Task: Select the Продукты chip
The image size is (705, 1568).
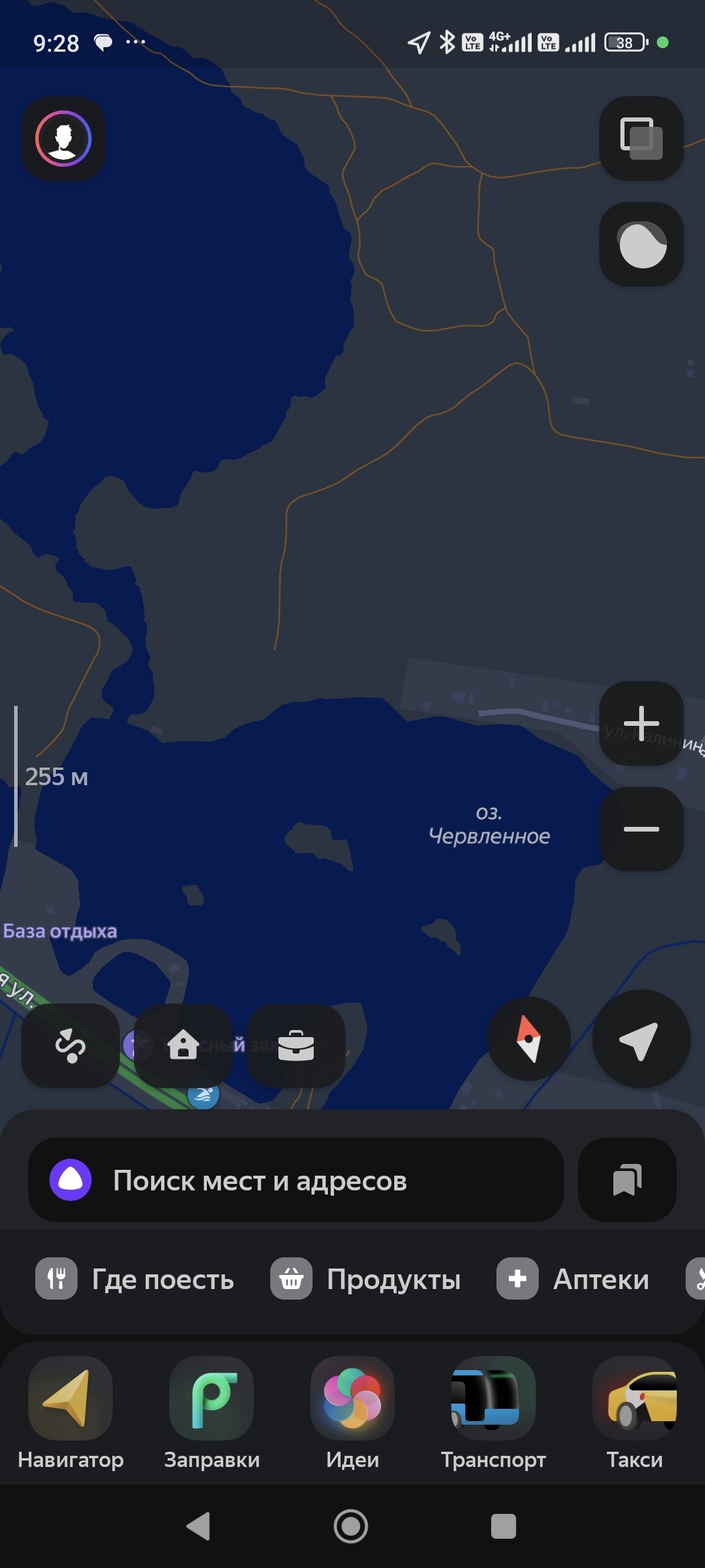Action: coord(366,1279)
